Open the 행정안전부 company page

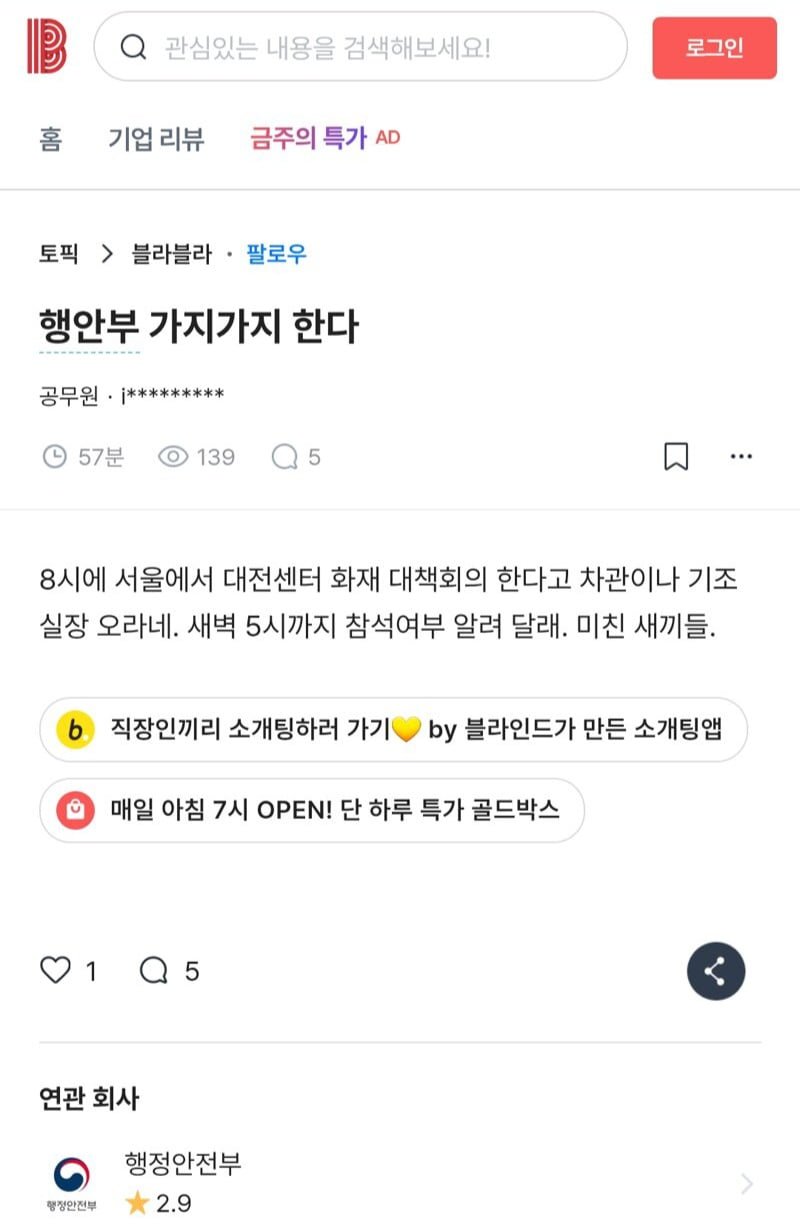pyautogui.click(x=400, y=1182)
